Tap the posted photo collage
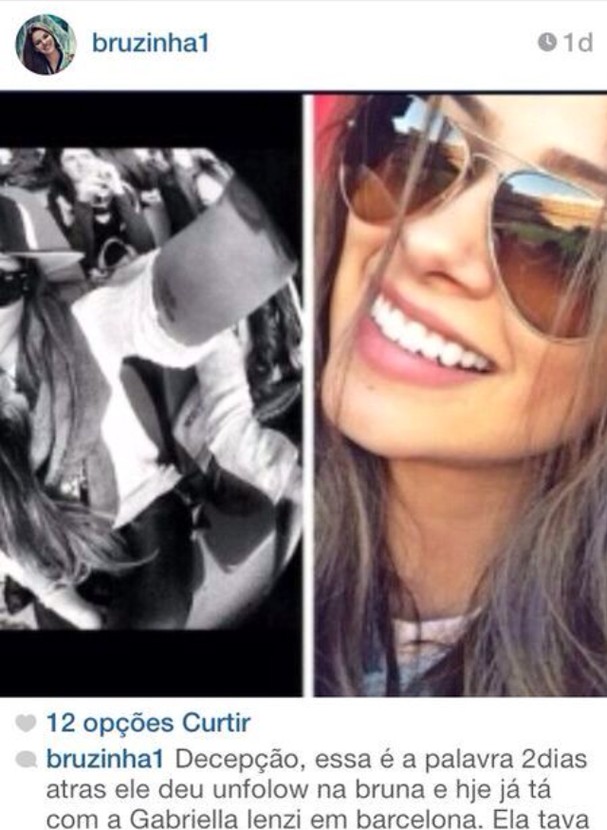 pos(303,395)
